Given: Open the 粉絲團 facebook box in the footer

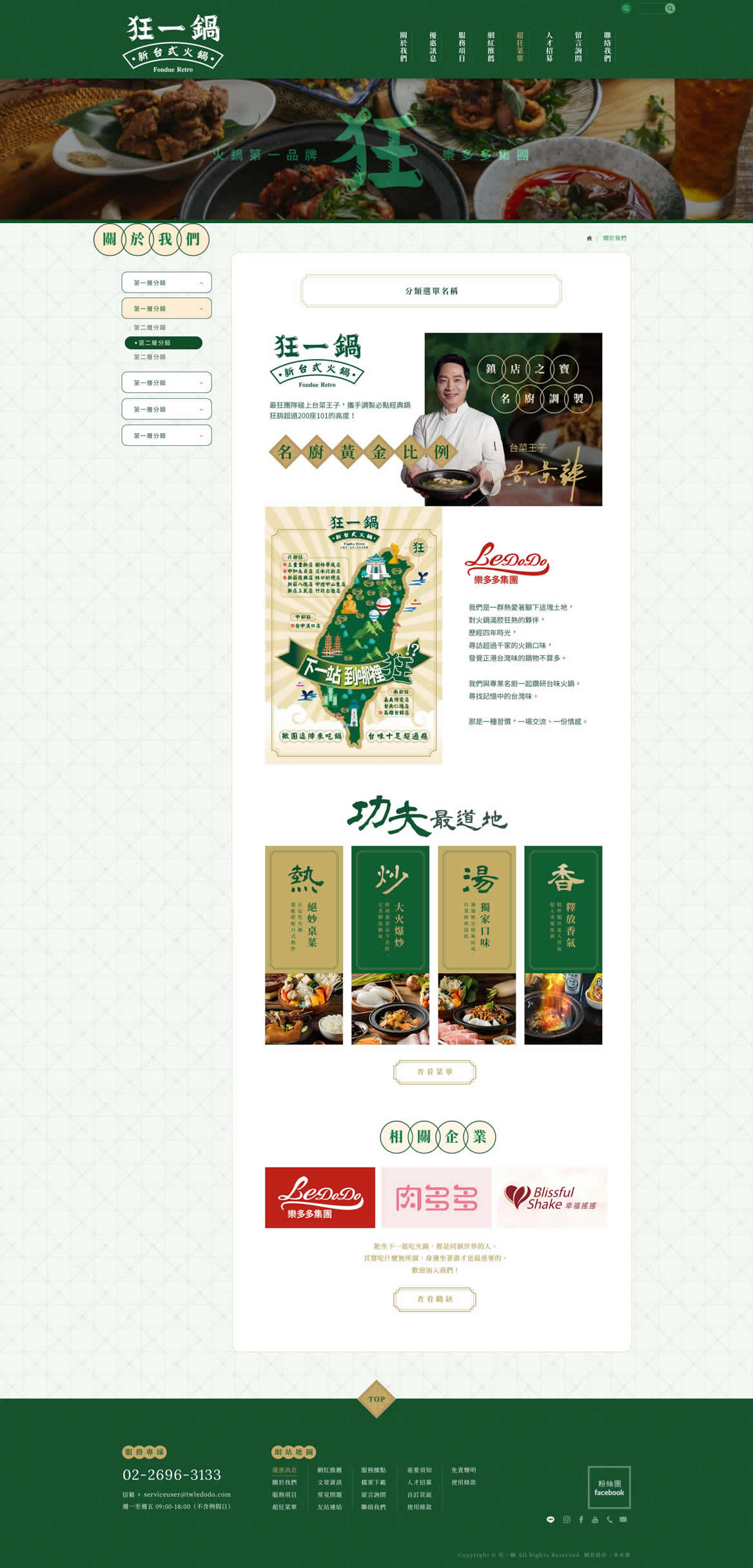Looking at the screenshot, I should point(609,1487).
